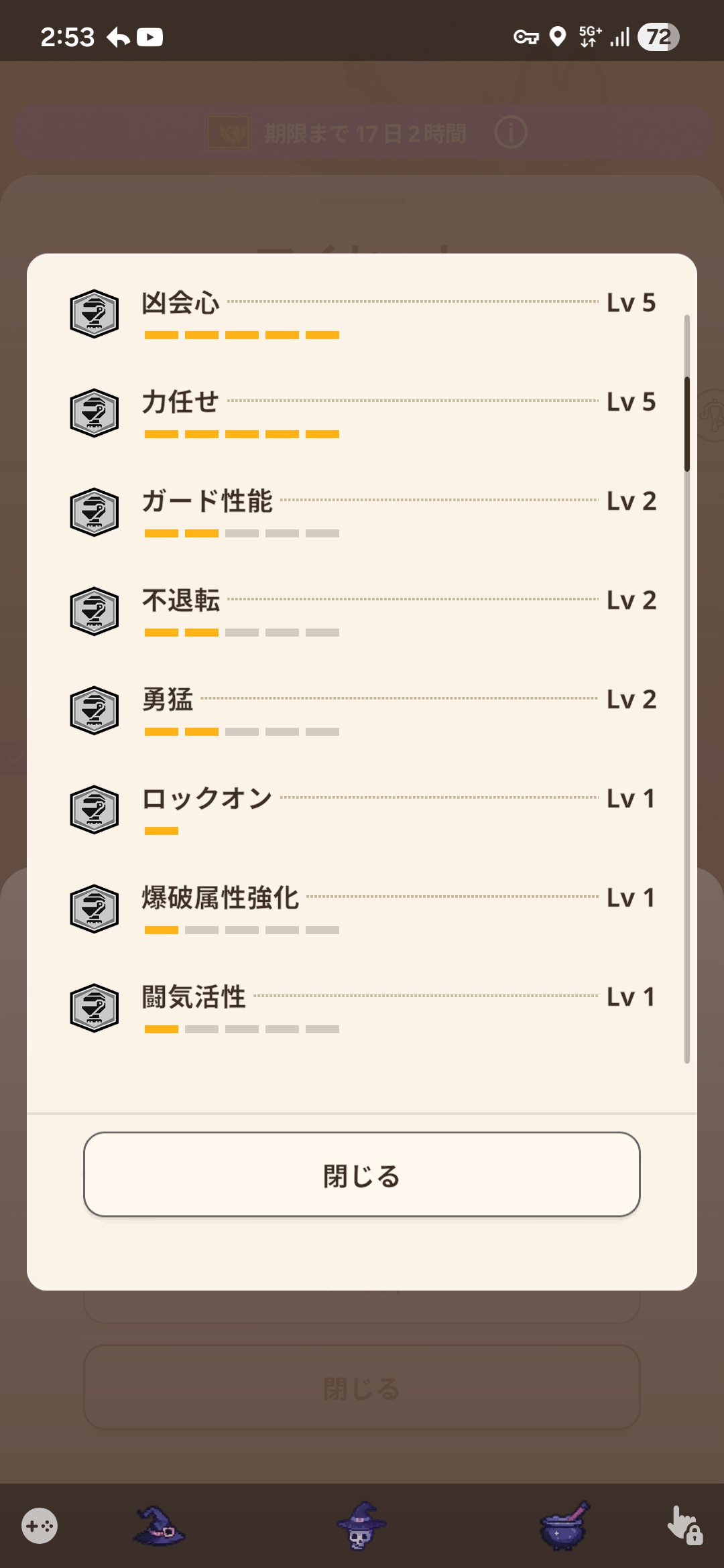Image resolution: width=724 pixels, height=1568 pixels.
Task: Close the skill list dialog with 閉じる
Action: click(361, 1174)
